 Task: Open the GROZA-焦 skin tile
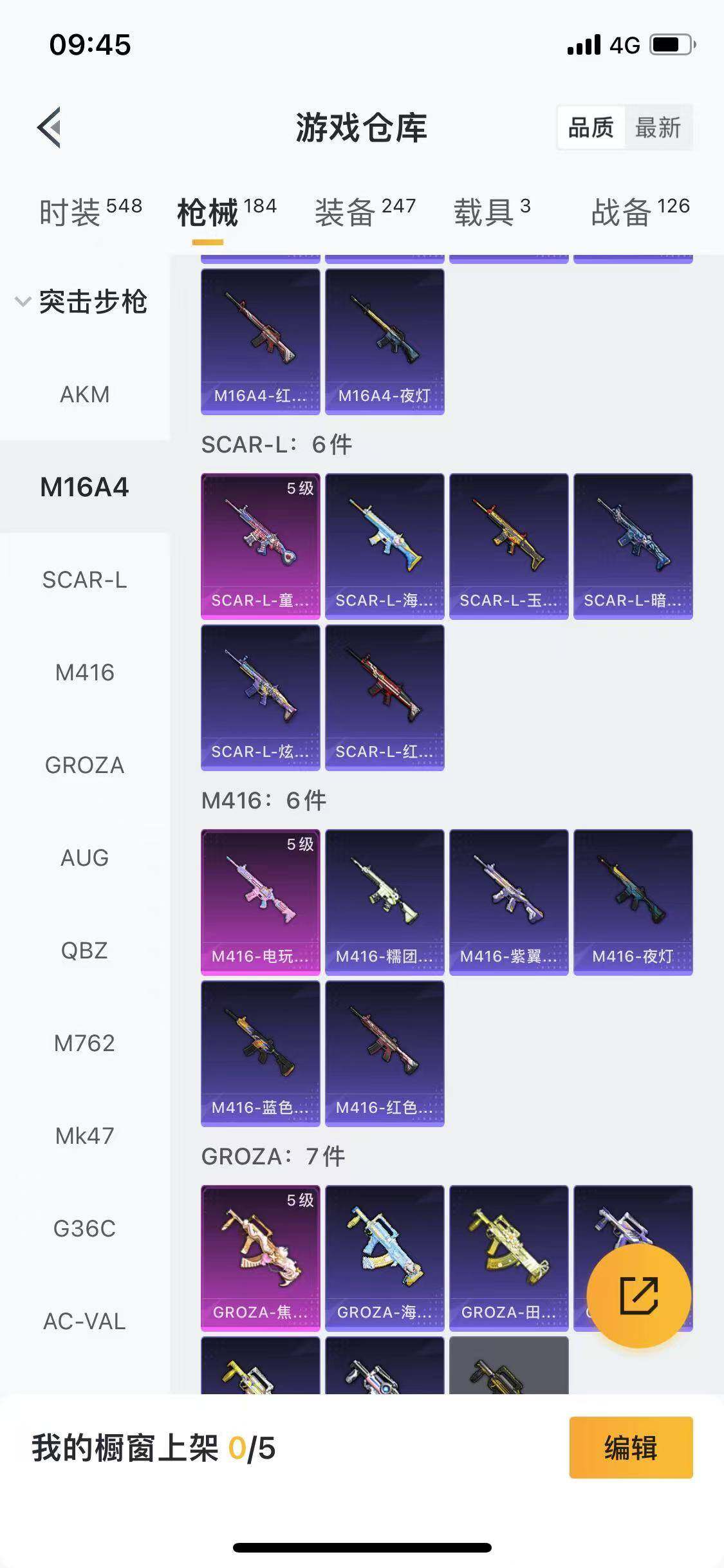(260, 1258)
